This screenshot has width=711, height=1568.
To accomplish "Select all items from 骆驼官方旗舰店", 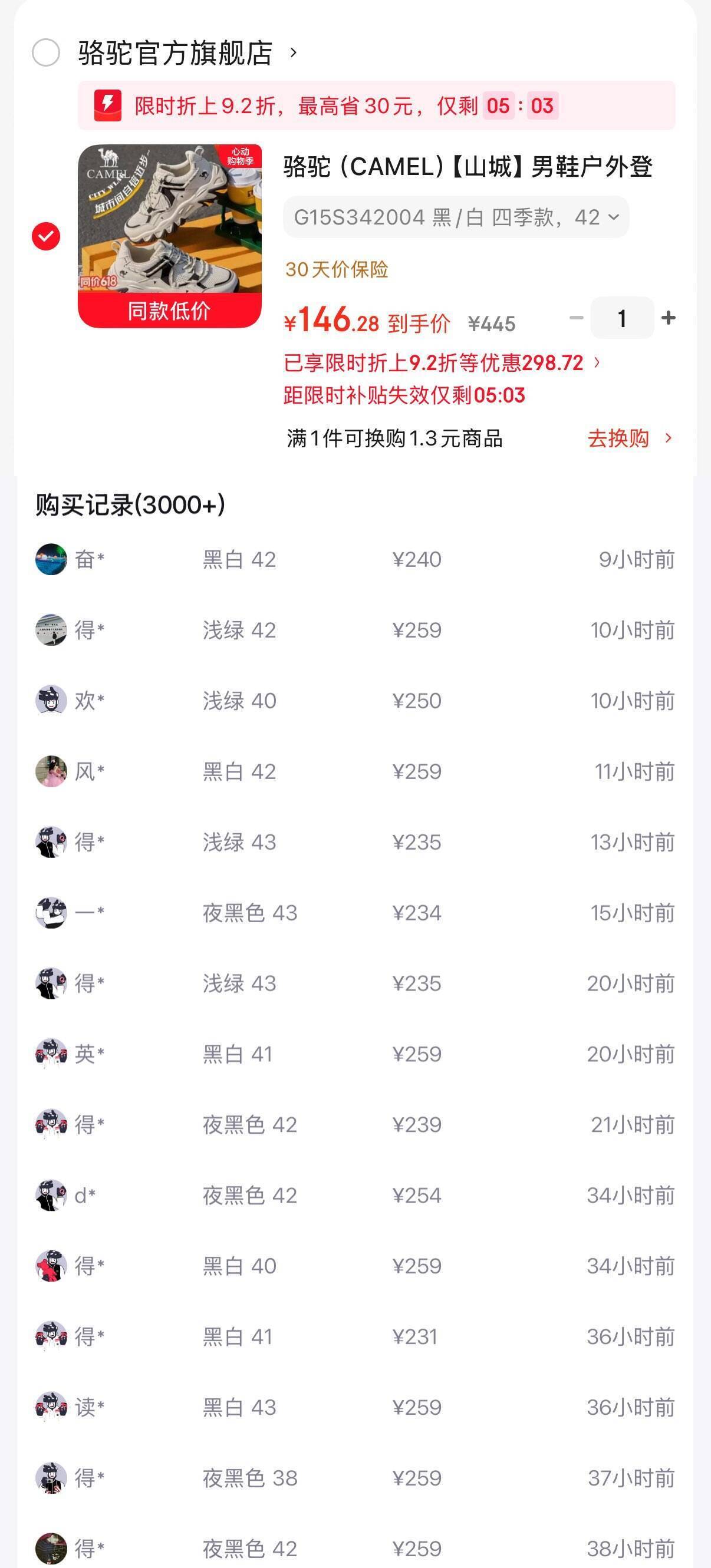I will [46, 53].
